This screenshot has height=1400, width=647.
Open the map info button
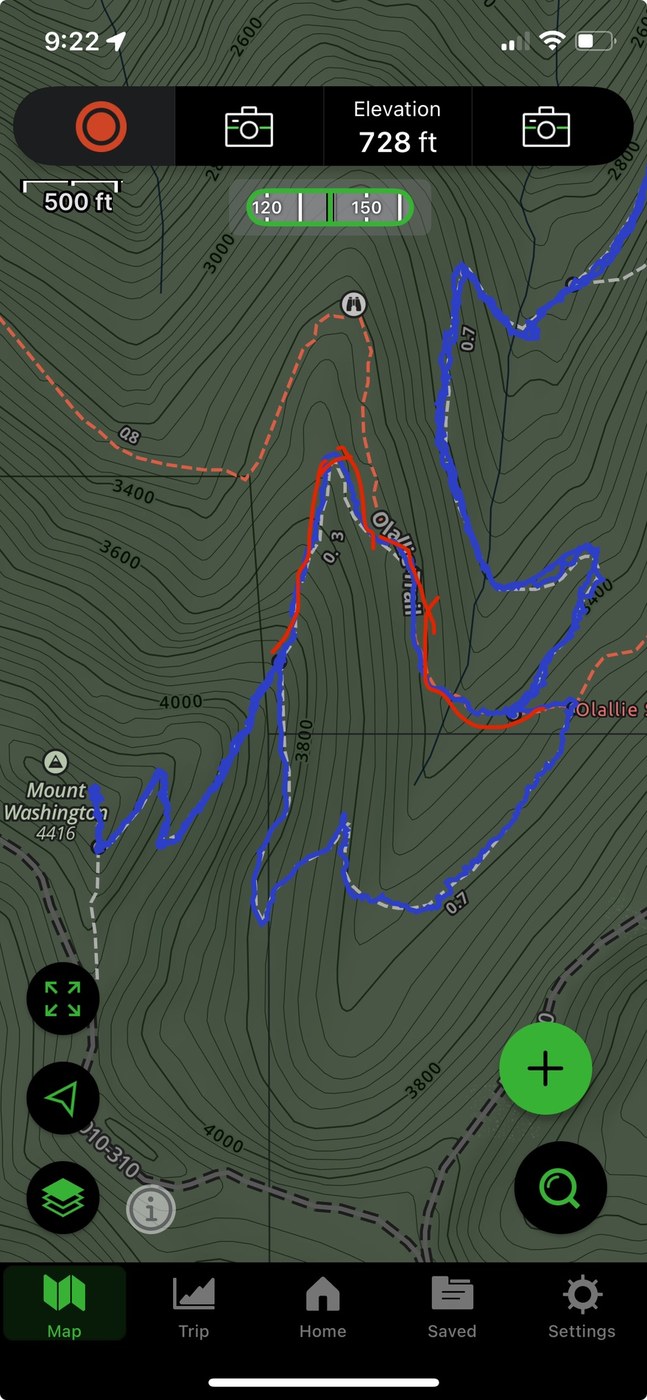pos(151,1210)
